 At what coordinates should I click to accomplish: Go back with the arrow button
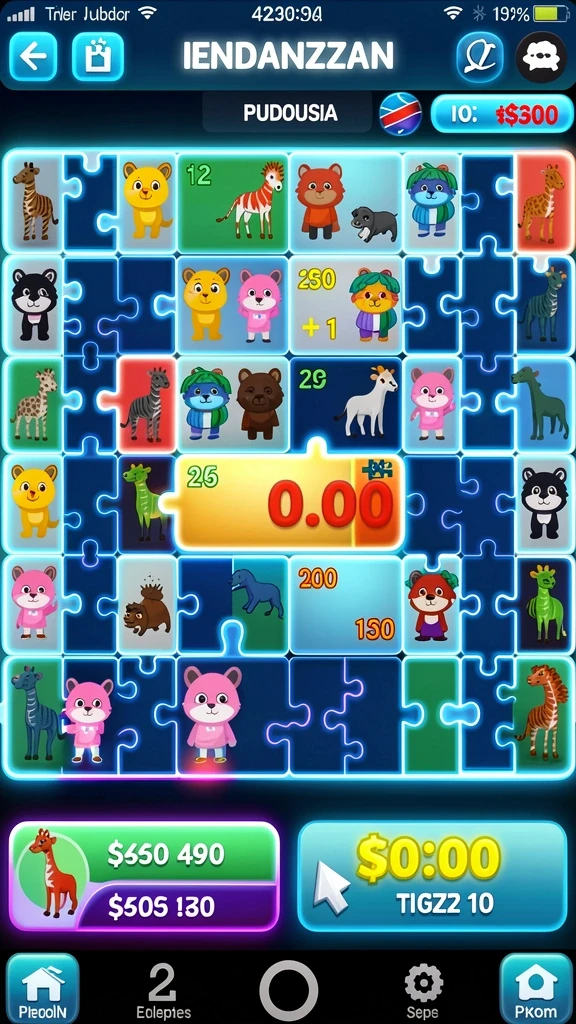[32, 57]
